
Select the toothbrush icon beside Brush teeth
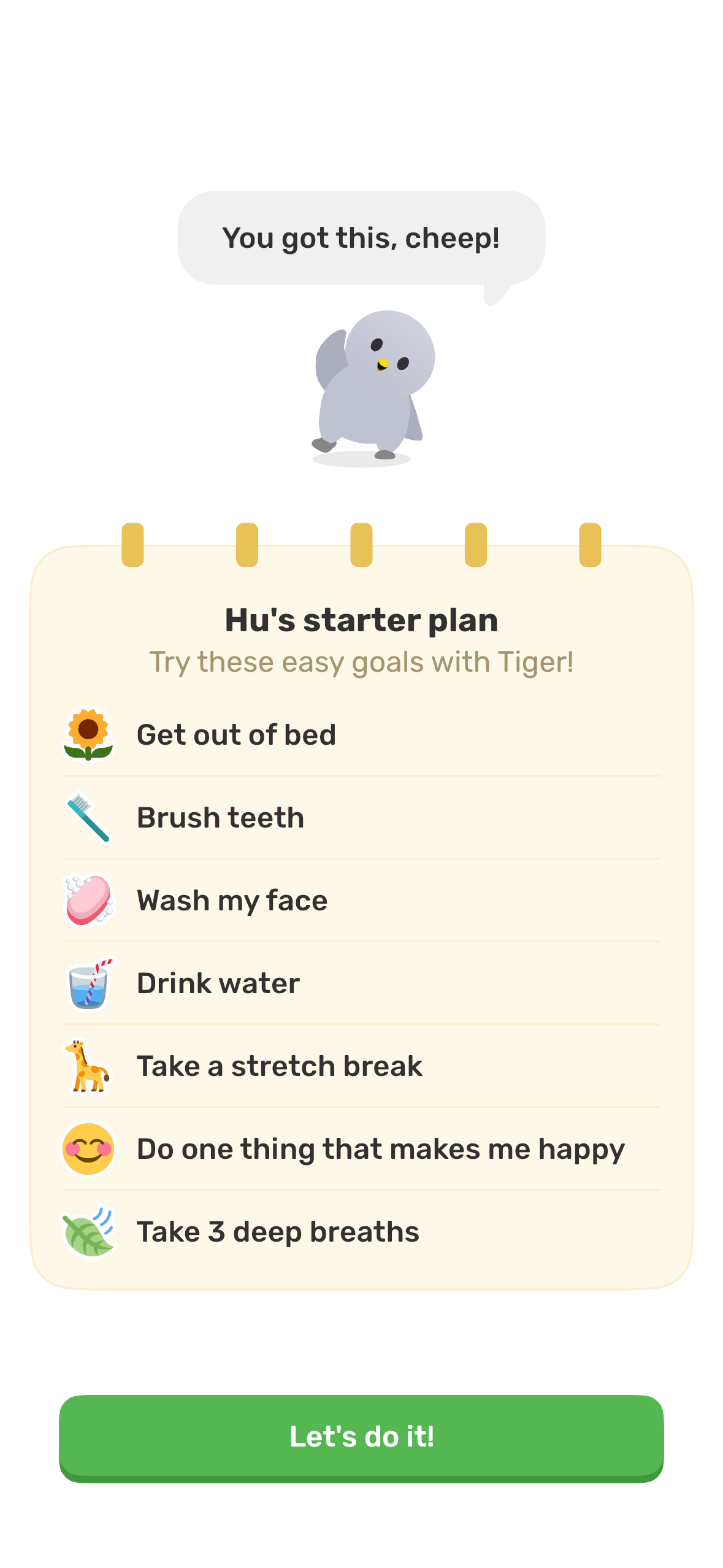coord(89,817)
